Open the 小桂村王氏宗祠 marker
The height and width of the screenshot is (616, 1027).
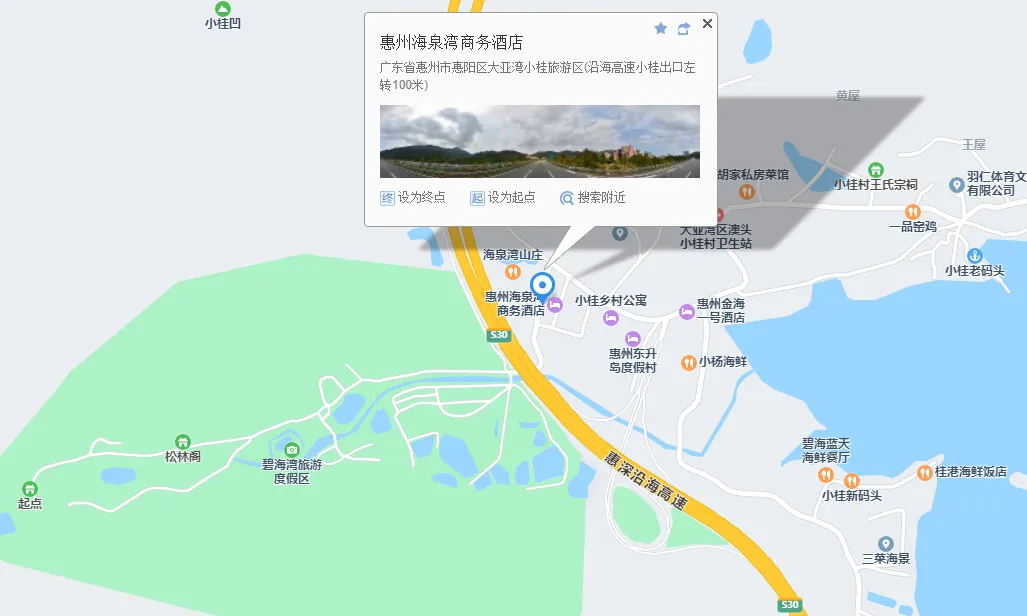(x=875, y=169)
